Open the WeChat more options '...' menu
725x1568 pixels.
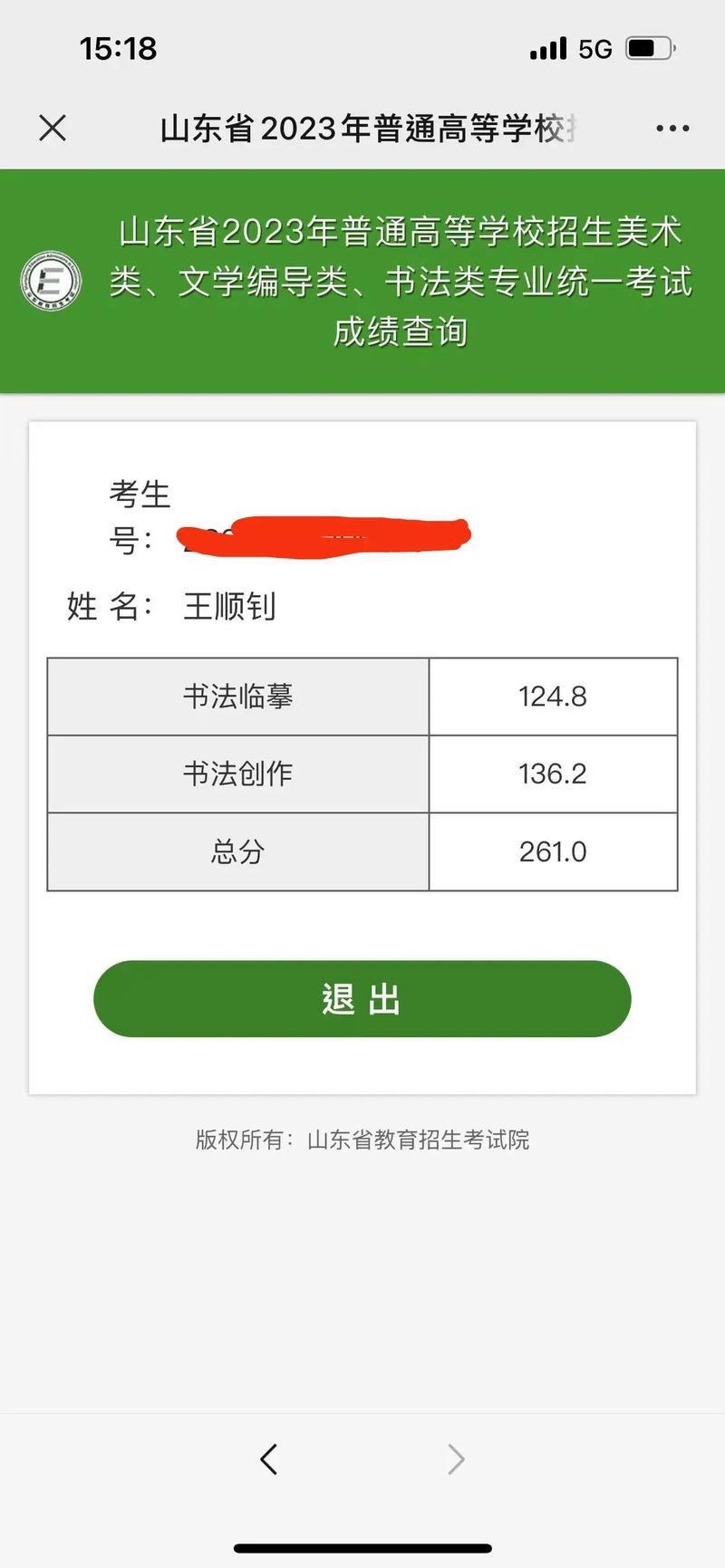click(x=672, y=128)
